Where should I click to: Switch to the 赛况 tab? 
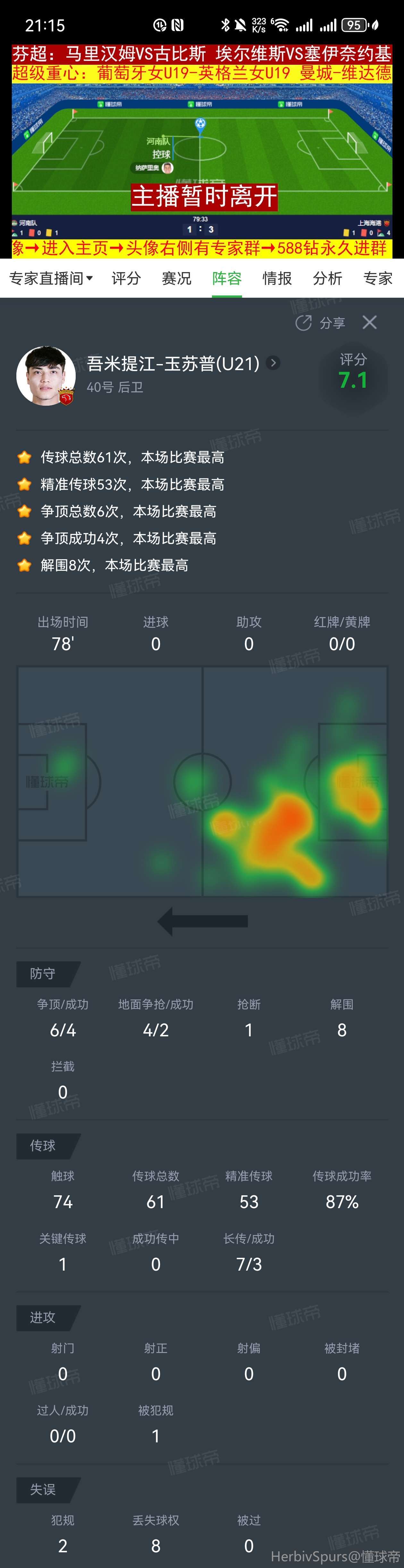(177, 279)
